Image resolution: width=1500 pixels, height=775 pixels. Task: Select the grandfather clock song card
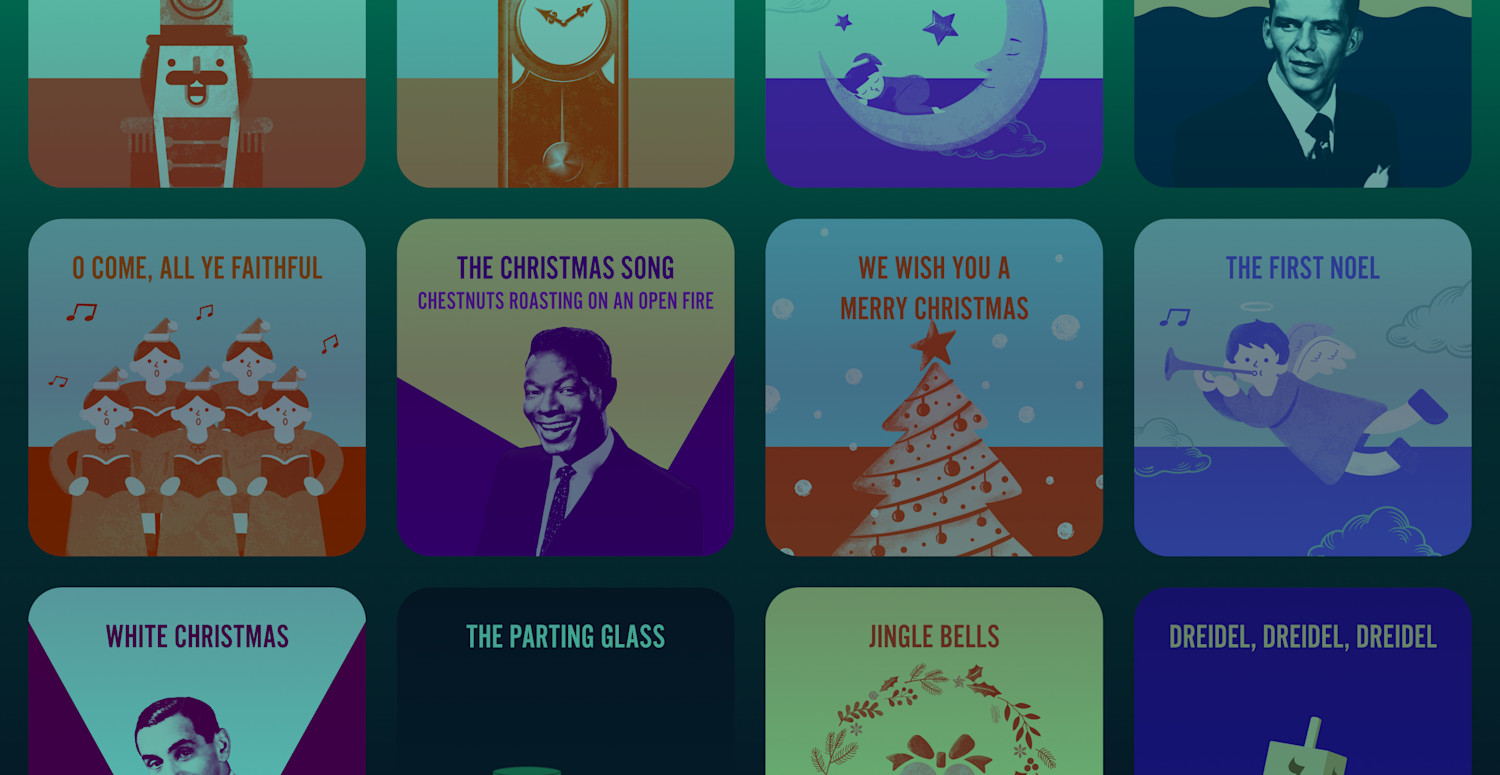coord(565,93)
